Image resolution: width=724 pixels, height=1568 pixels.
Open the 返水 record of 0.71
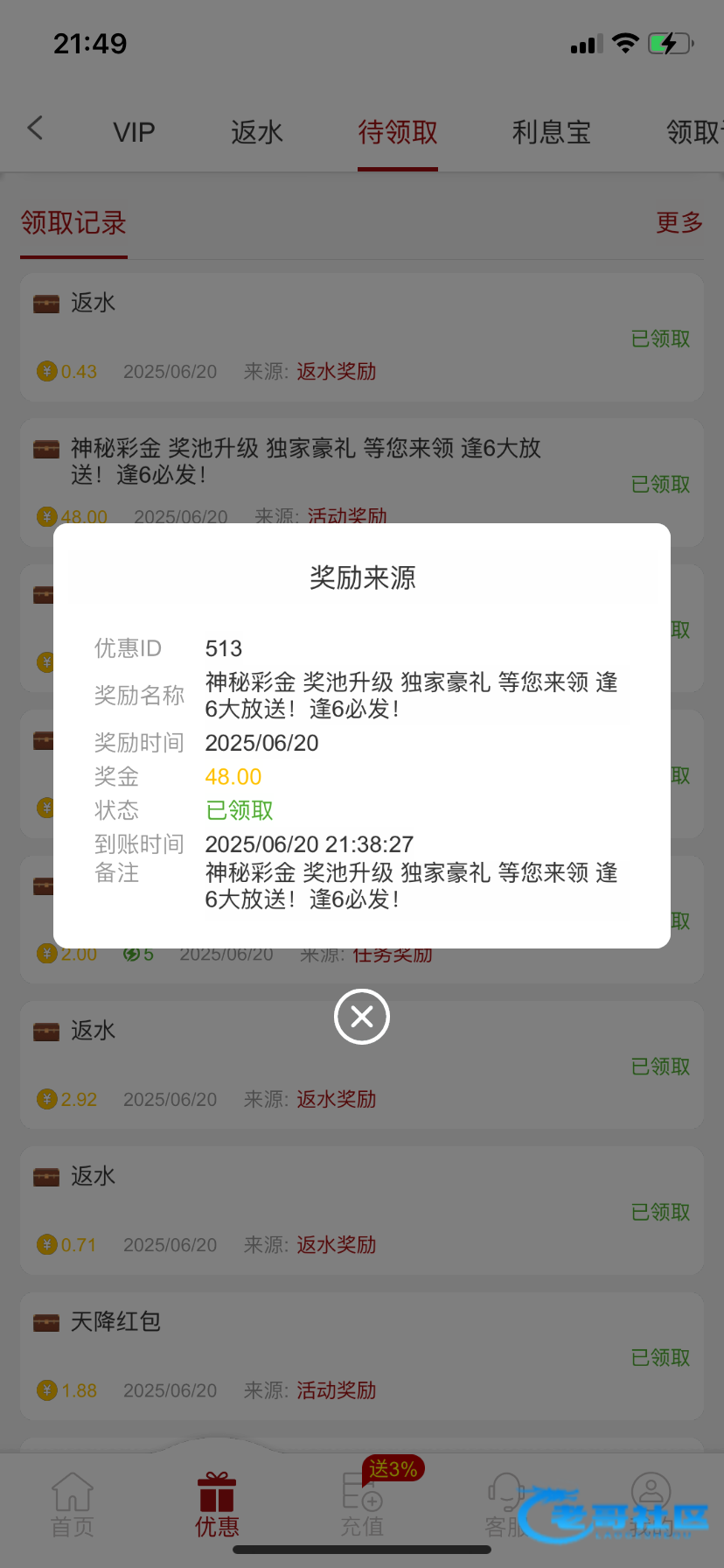click(362, 1210)
